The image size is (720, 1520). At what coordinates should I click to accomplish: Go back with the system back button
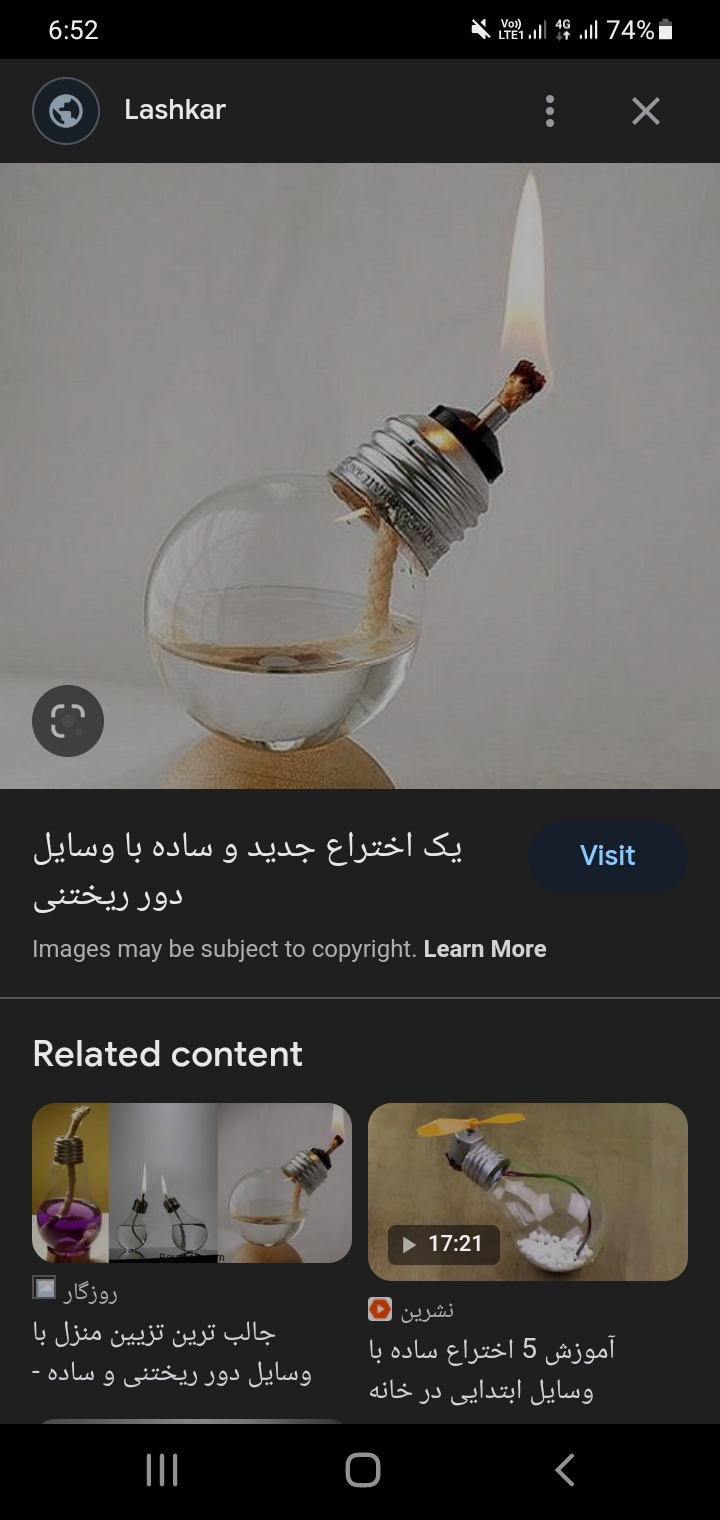pos(564,1470)
